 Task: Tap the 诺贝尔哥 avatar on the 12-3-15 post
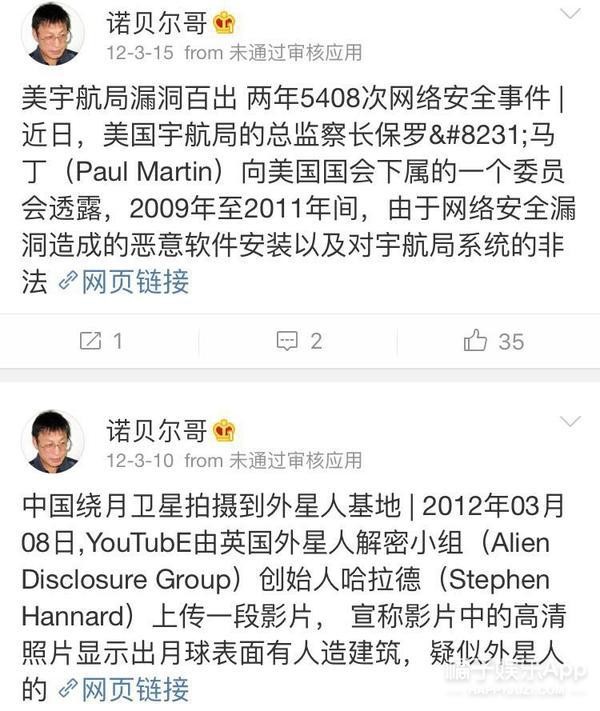coord(52,33)
